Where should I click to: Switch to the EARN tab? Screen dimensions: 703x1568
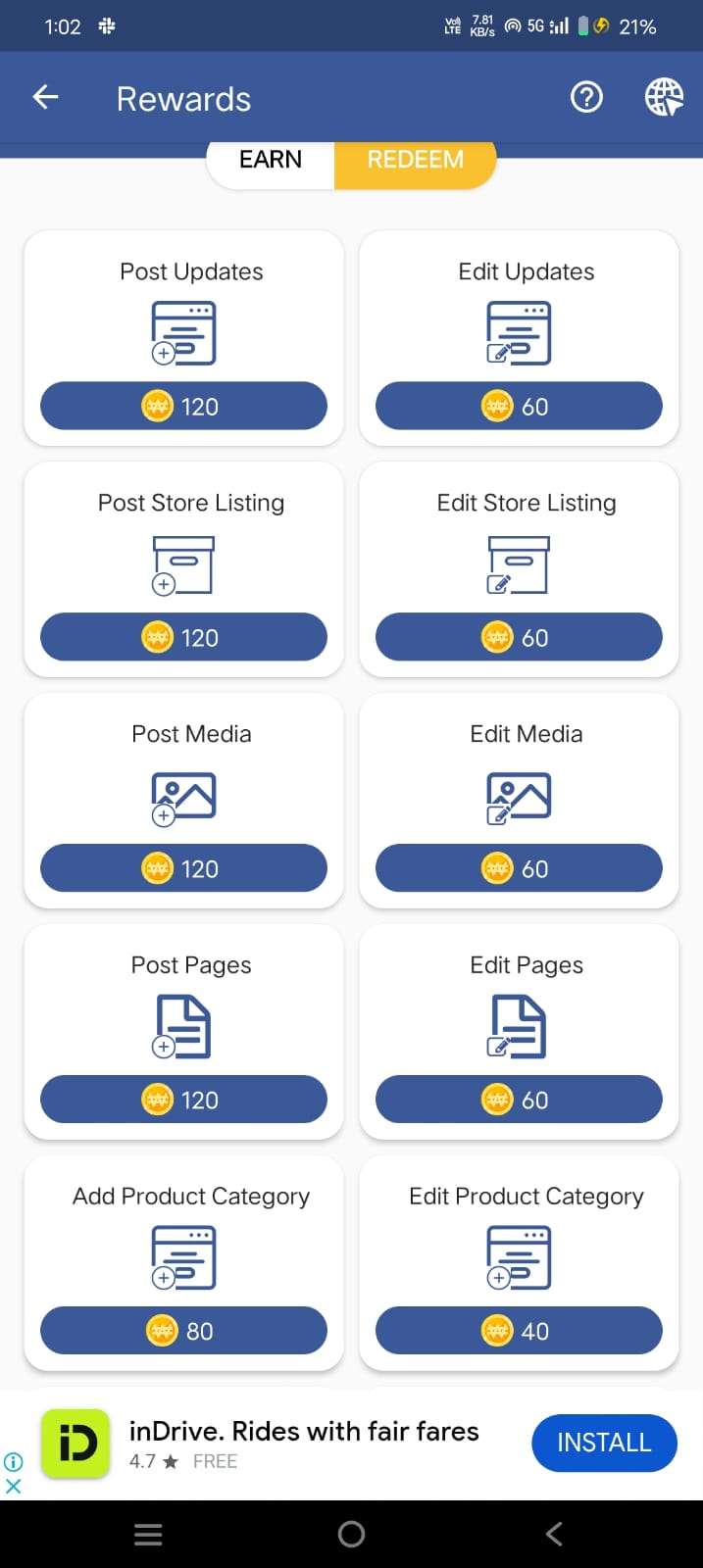(271, 160)
